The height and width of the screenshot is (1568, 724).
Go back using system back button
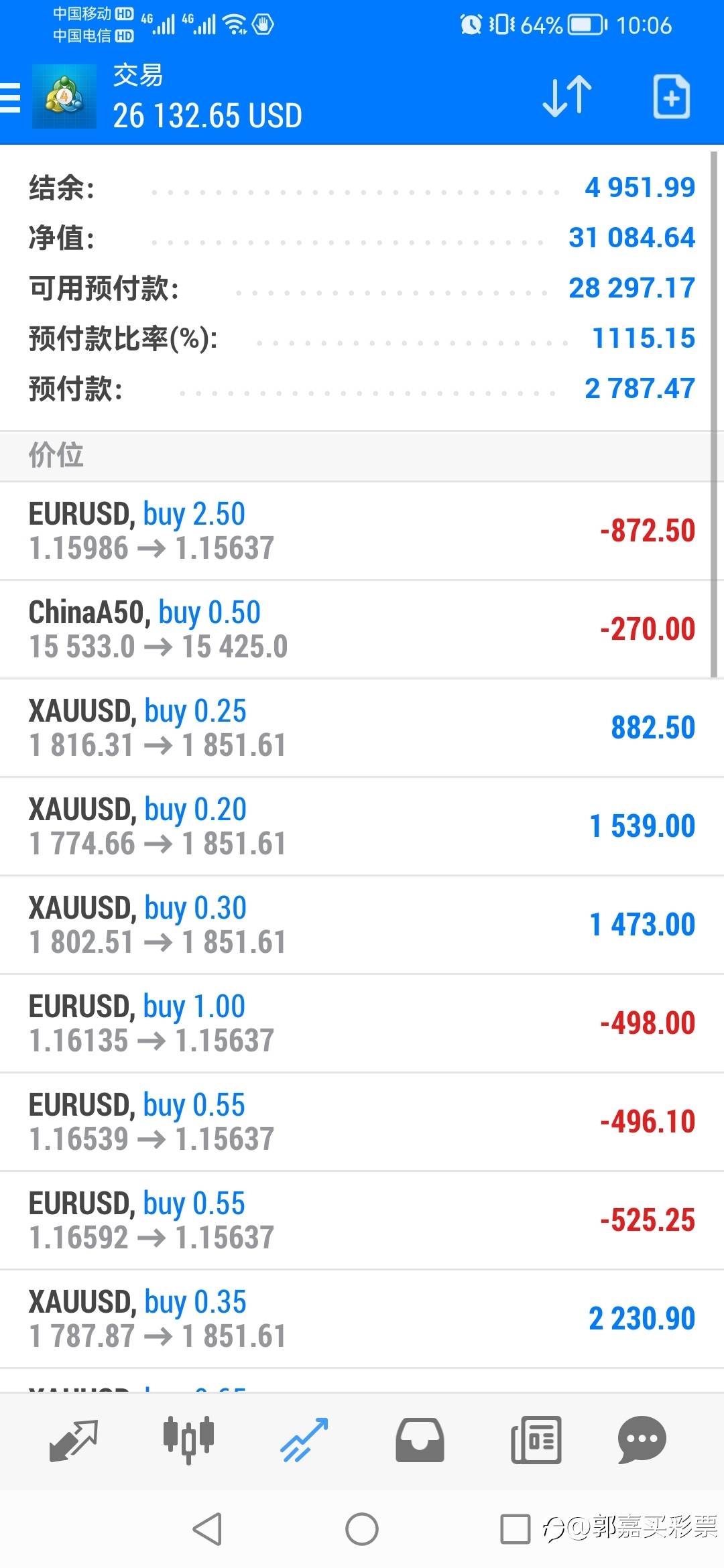tap(206, 1529)
